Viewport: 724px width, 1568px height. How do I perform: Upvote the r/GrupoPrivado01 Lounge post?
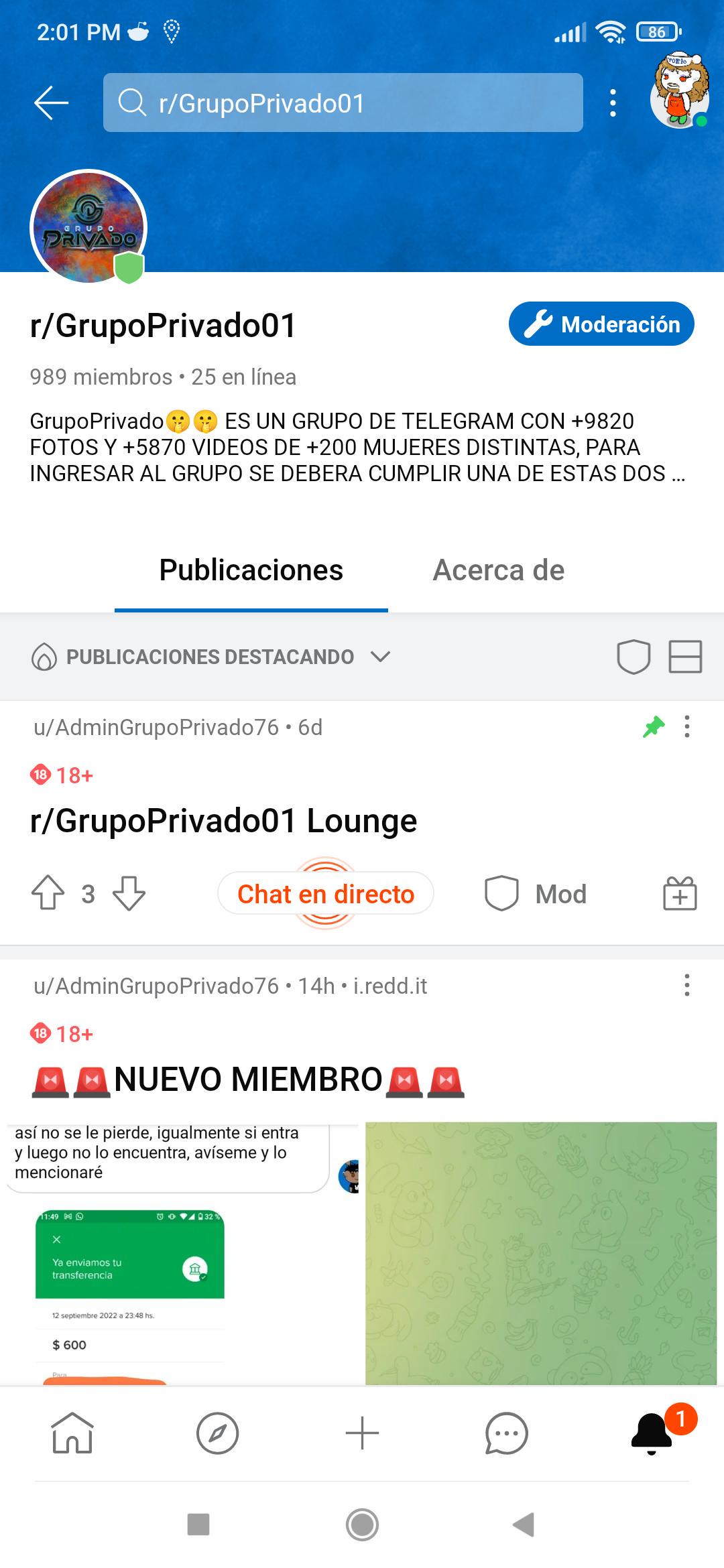point(47,893)
